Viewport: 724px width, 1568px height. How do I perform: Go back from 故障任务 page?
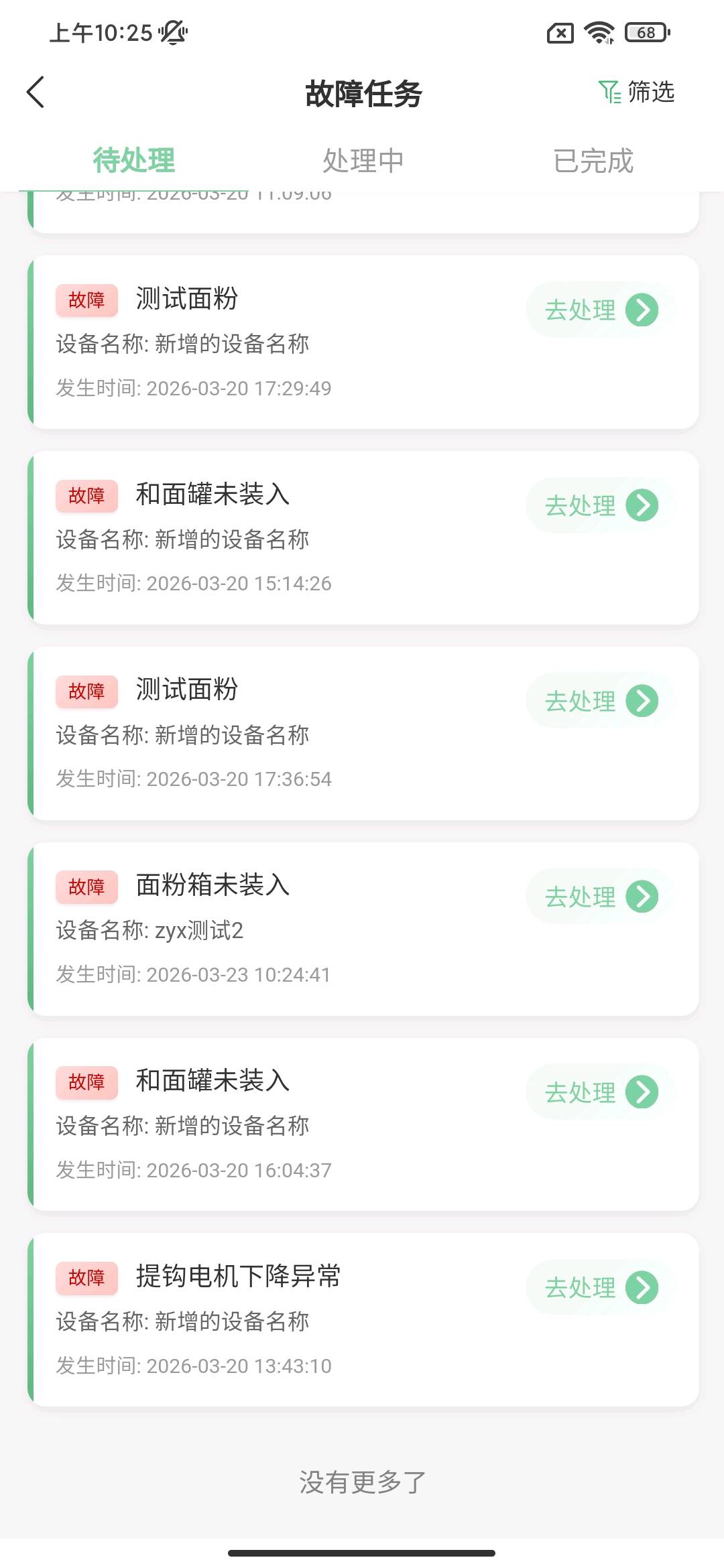point(36,92)
